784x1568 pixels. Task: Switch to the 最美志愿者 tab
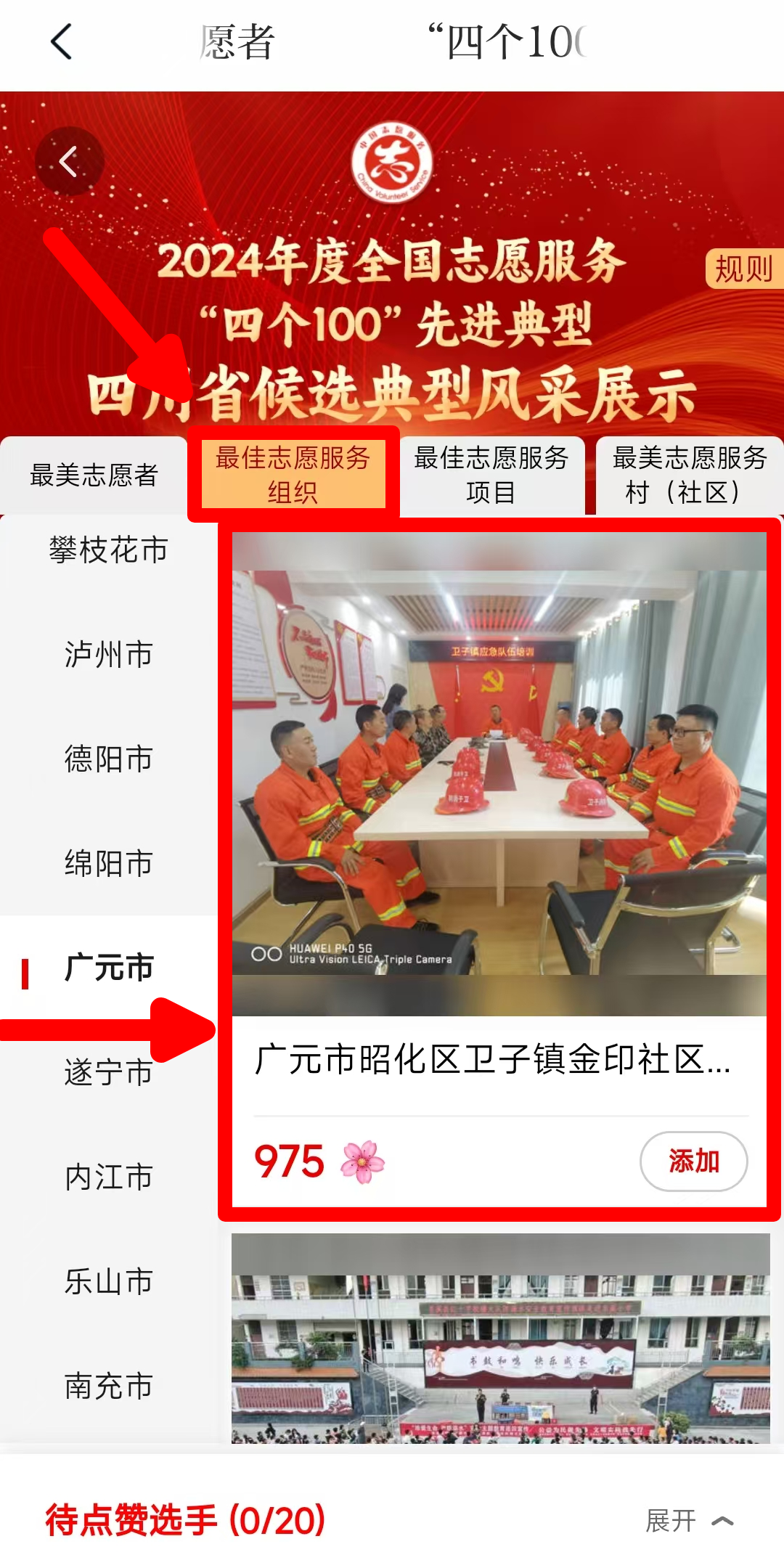coord(94,475)
